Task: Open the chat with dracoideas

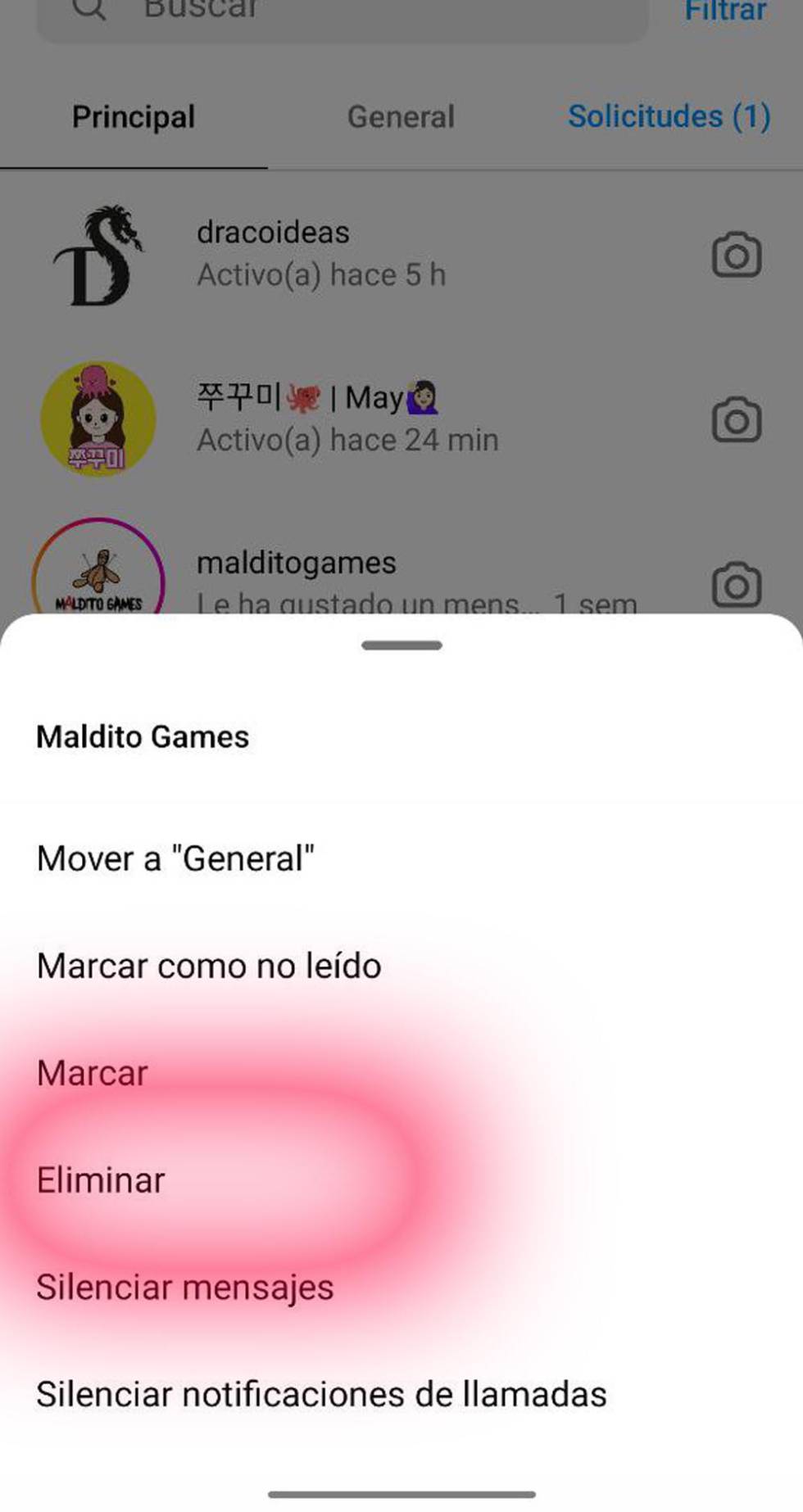Action: pyautogui.click(x=321, y=254)
